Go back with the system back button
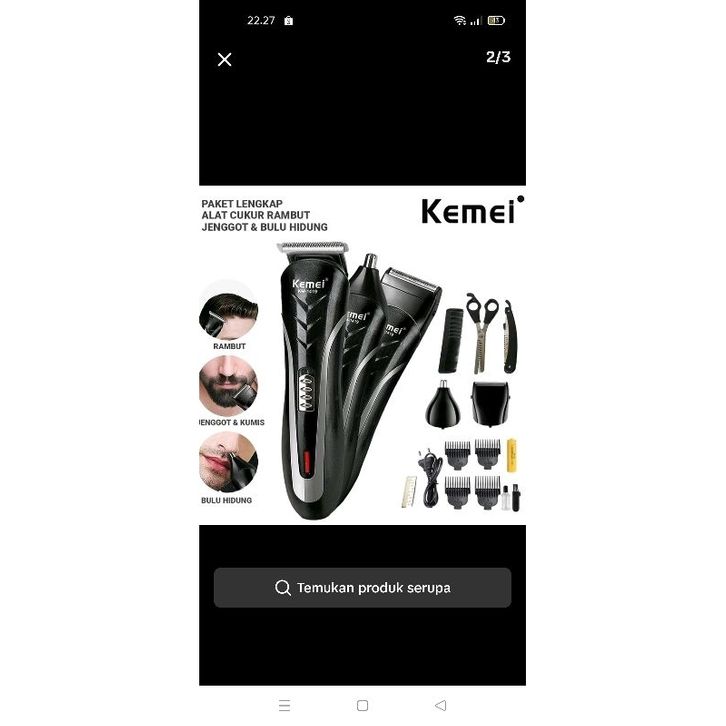 tap(440, 705)
